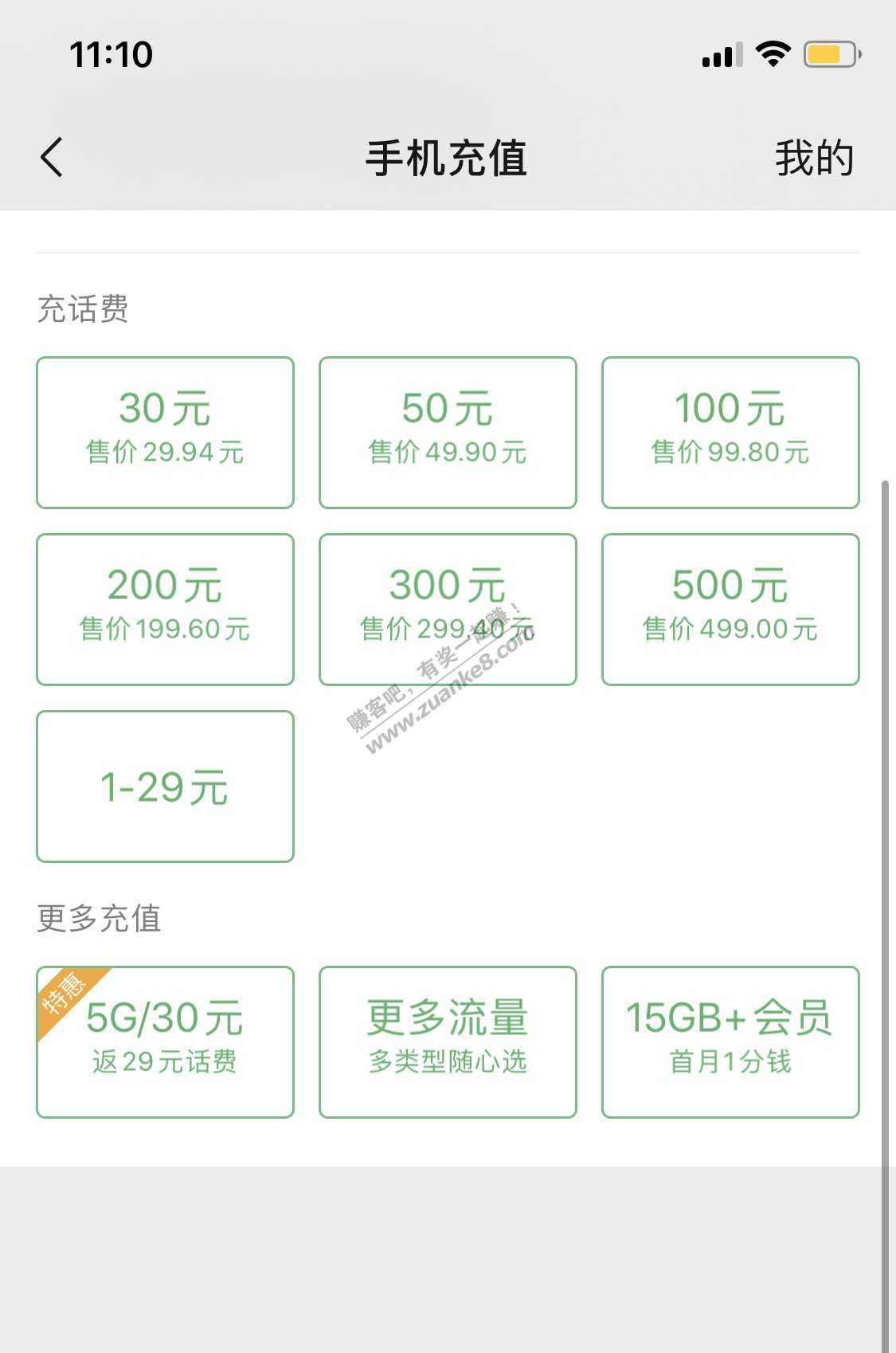Select the 5G/30元 special offer
Screen dimensions: 896x1353
click(165, 1041)
